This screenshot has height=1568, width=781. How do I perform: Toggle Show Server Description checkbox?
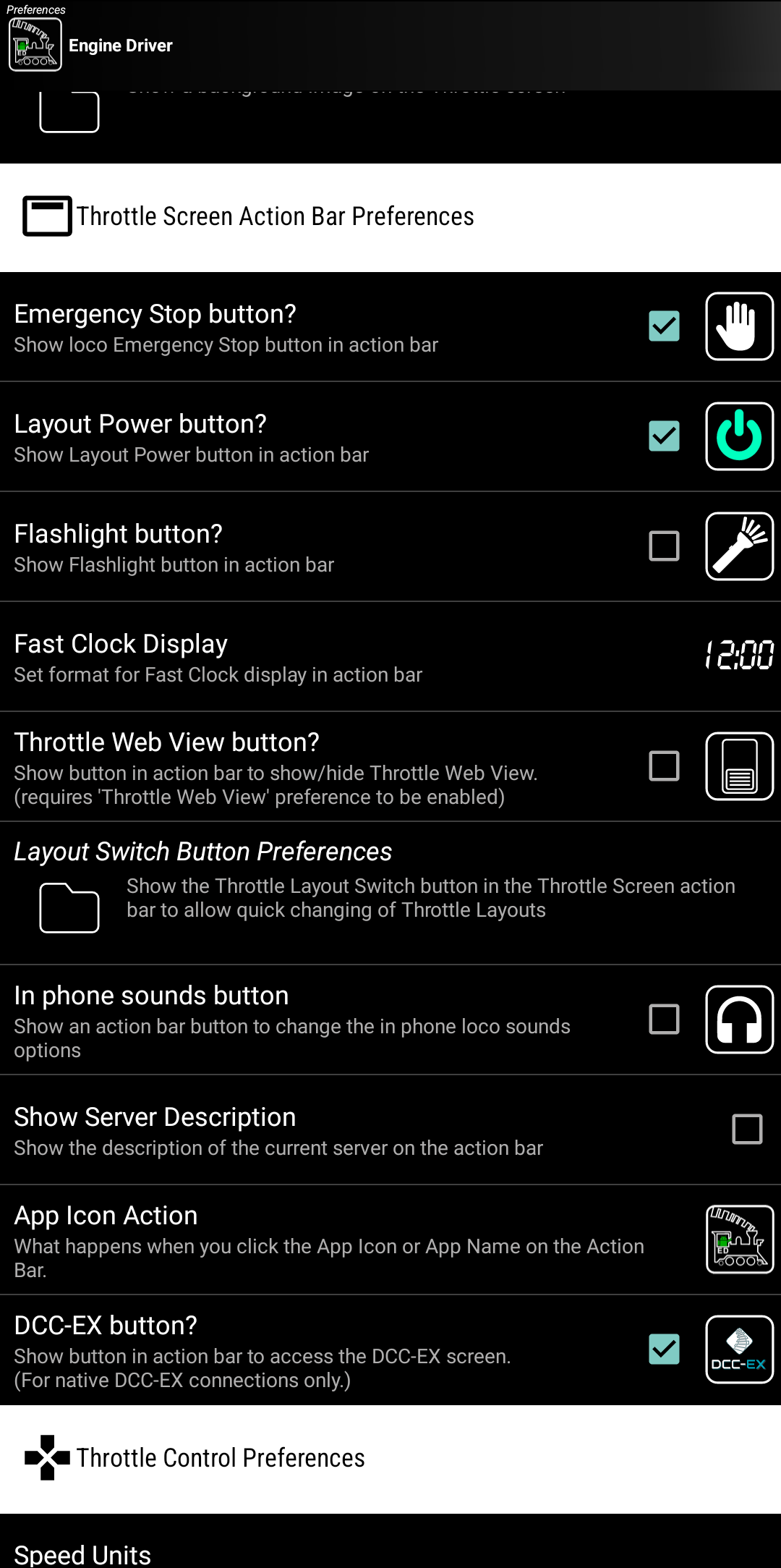747,1129
